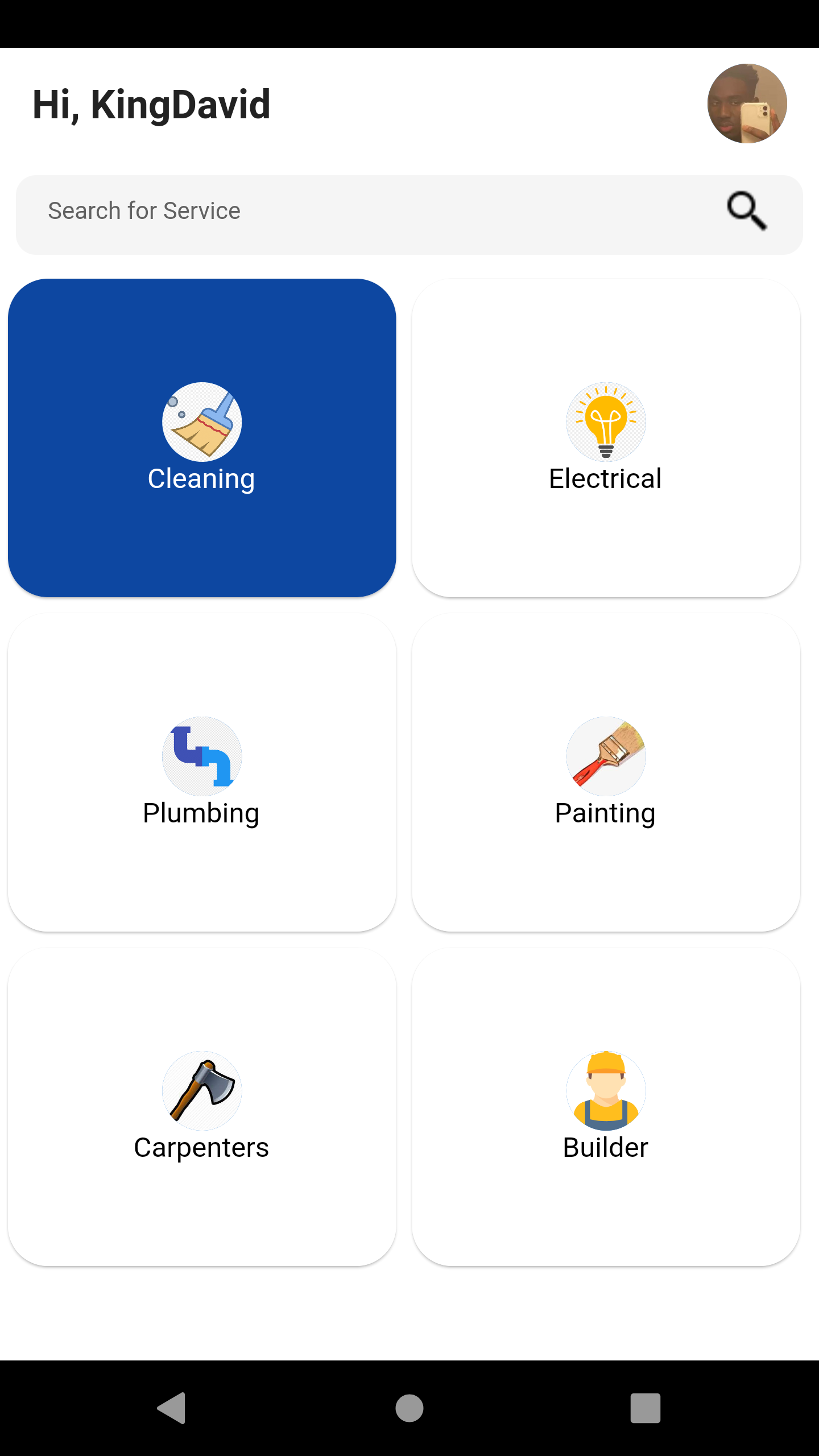
Task: Choose the Plumbing service card
Action: pos(202,772)
